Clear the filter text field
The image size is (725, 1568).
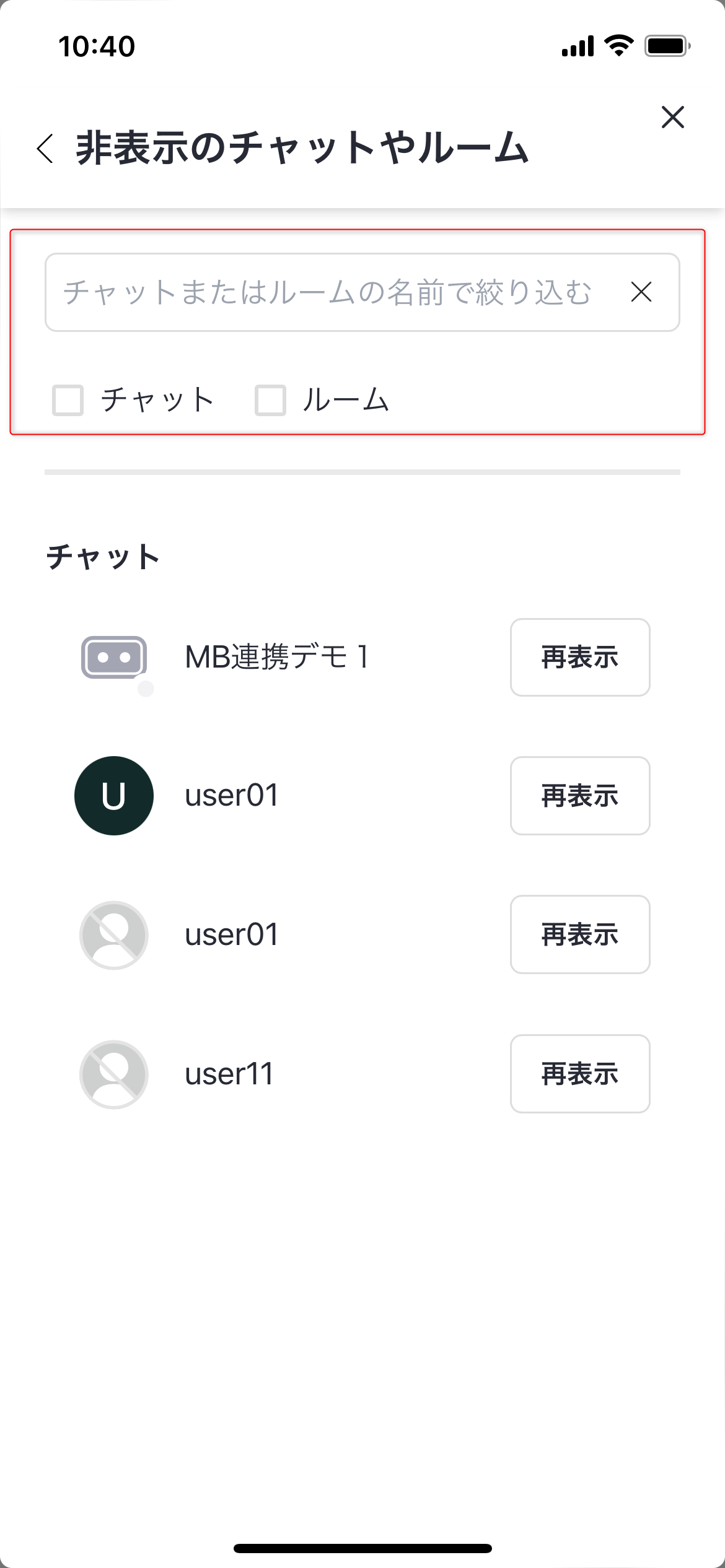pyautogui.click(x=641, y=292)
